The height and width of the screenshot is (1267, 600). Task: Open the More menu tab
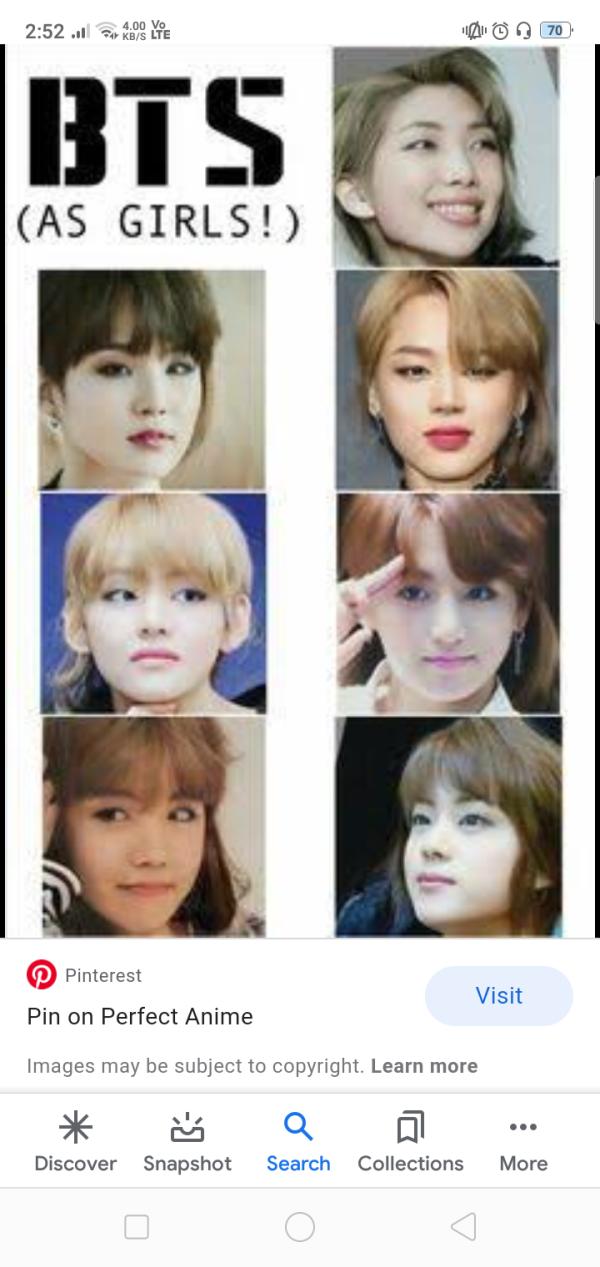[x=523, y=1142]
